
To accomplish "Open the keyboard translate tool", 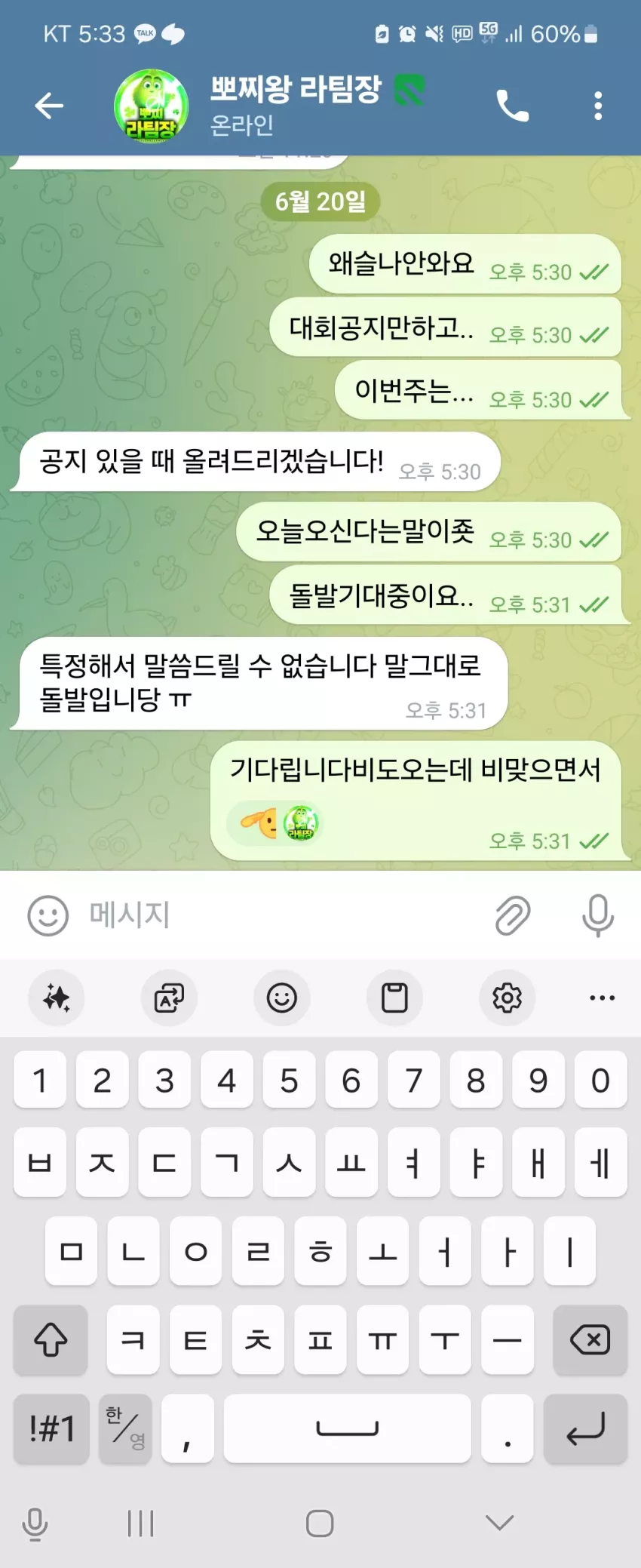I will tap(169, 998).
